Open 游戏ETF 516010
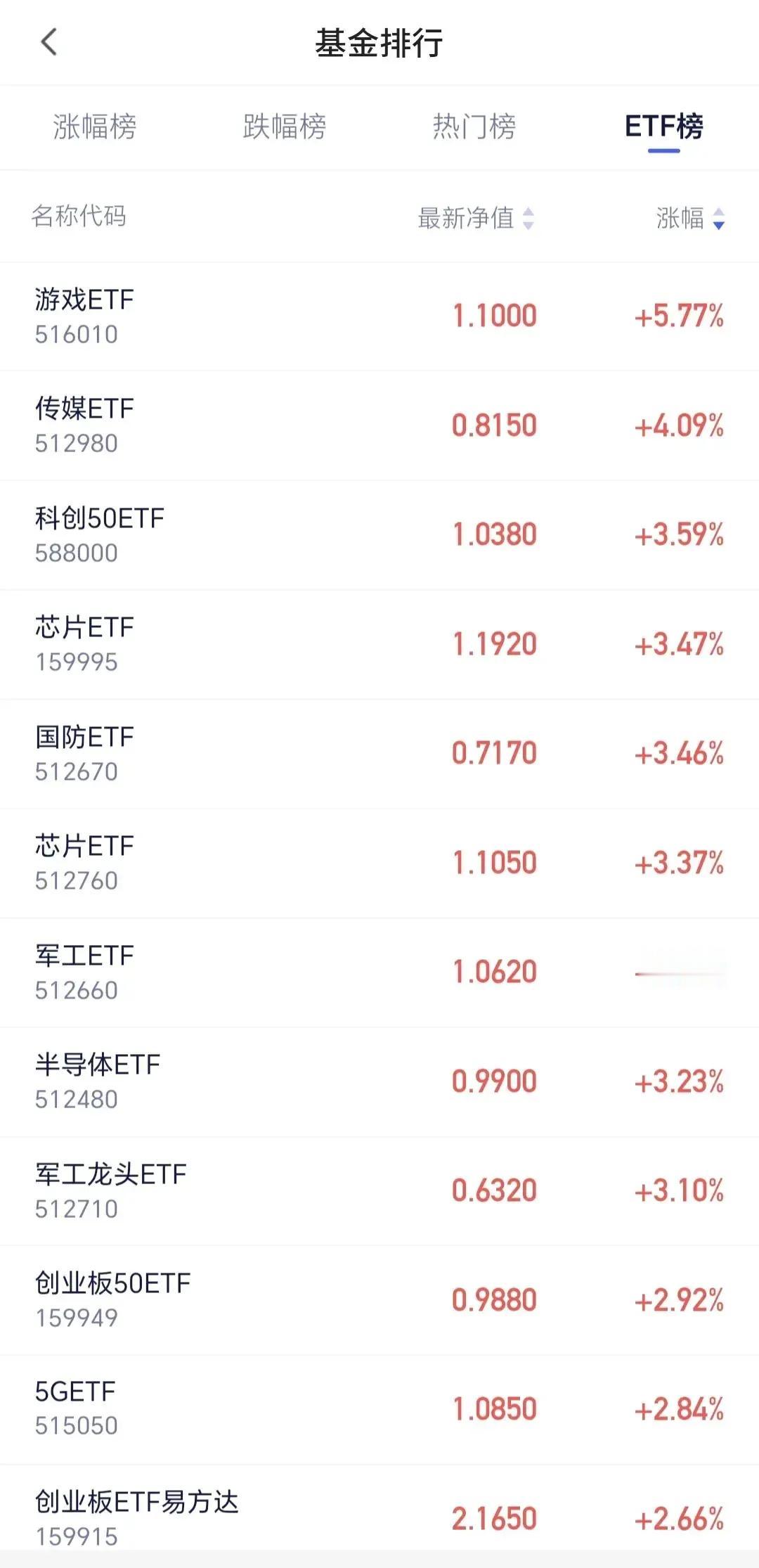Screen dimensions: 759x1568 (x=379, y=316)
